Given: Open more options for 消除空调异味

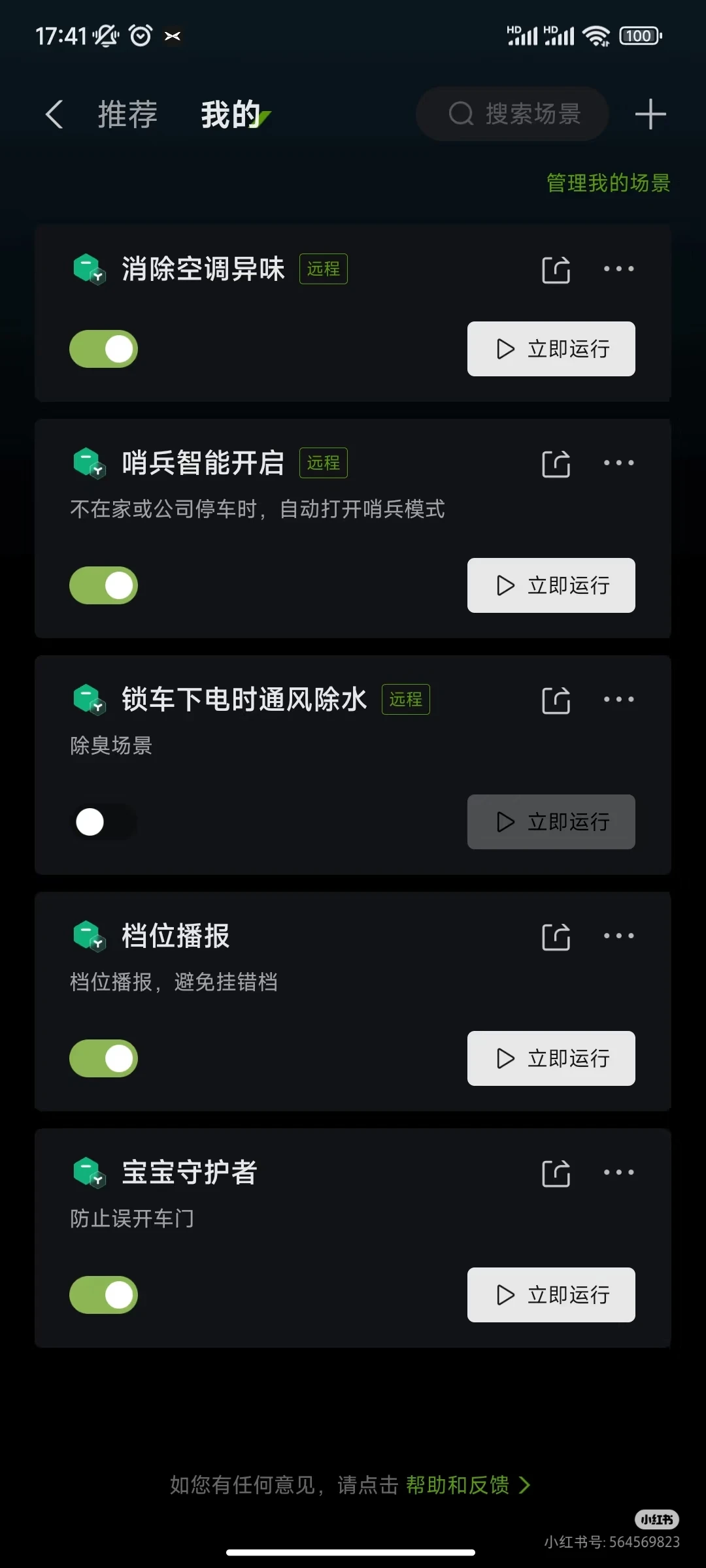Looking at the screenshot, I should point(618,269).
